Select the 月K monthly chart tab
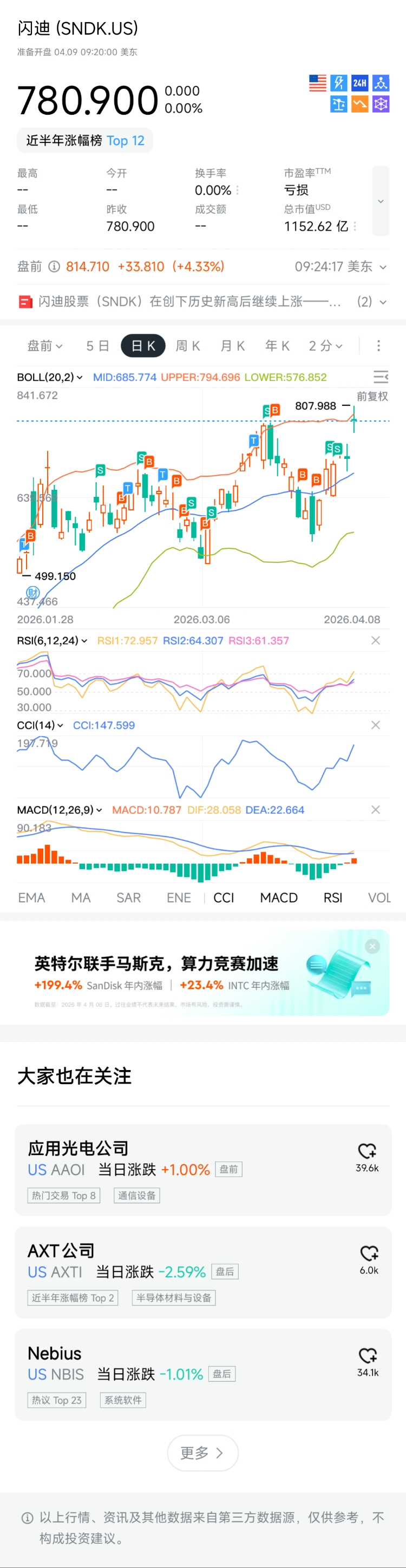Viewport: 406px width, 1568px height. [233, 346]
